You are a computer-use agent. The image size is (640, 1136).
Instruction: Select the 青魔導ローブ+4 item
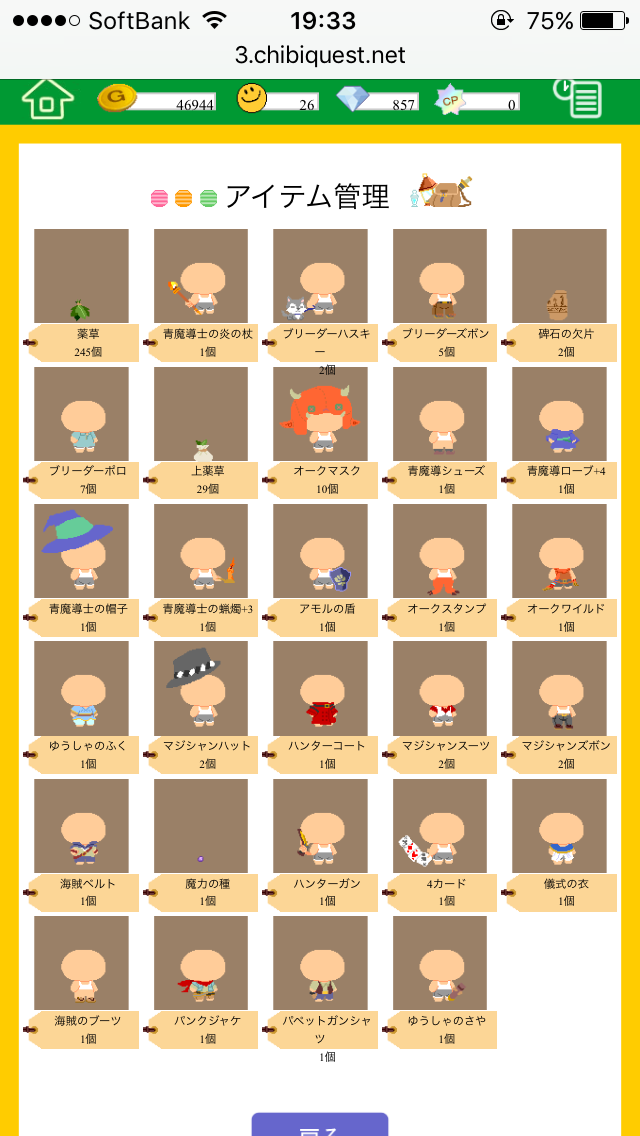point(559,414)
